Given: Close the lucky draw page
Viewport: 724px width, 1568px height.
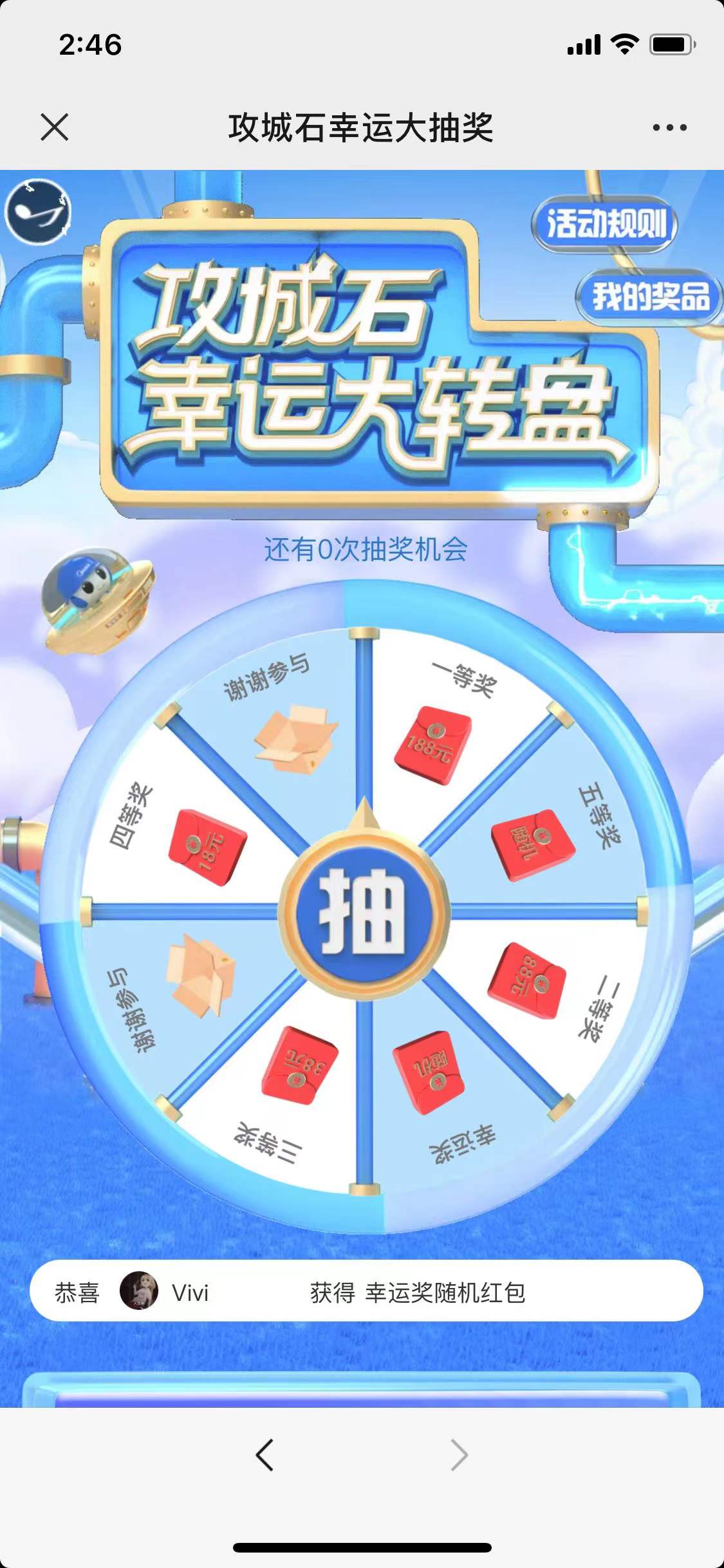Looking at the screenshot, I should coord(55,127).
